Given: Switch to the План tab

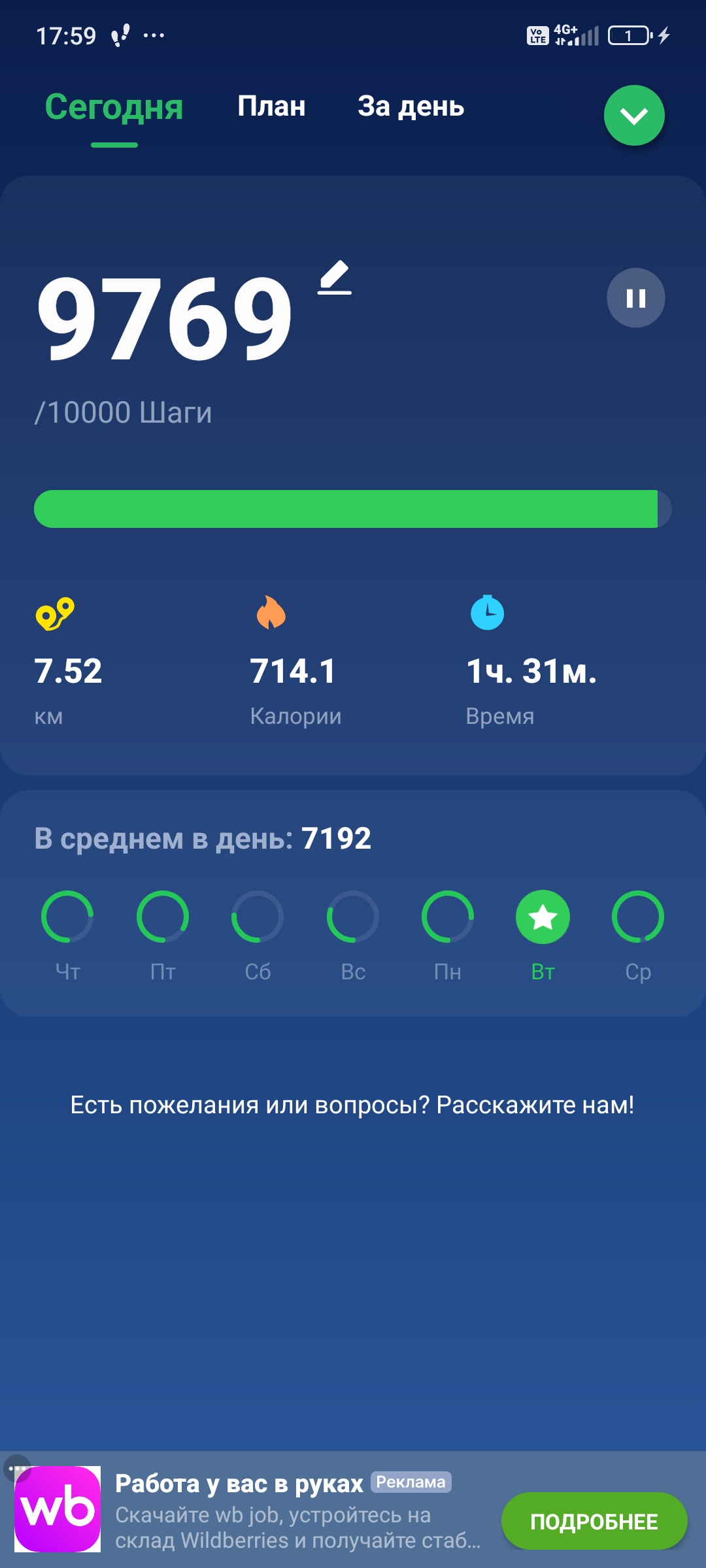Looking at the screenshot, I should pyautogui.click(x=271, y=106).
